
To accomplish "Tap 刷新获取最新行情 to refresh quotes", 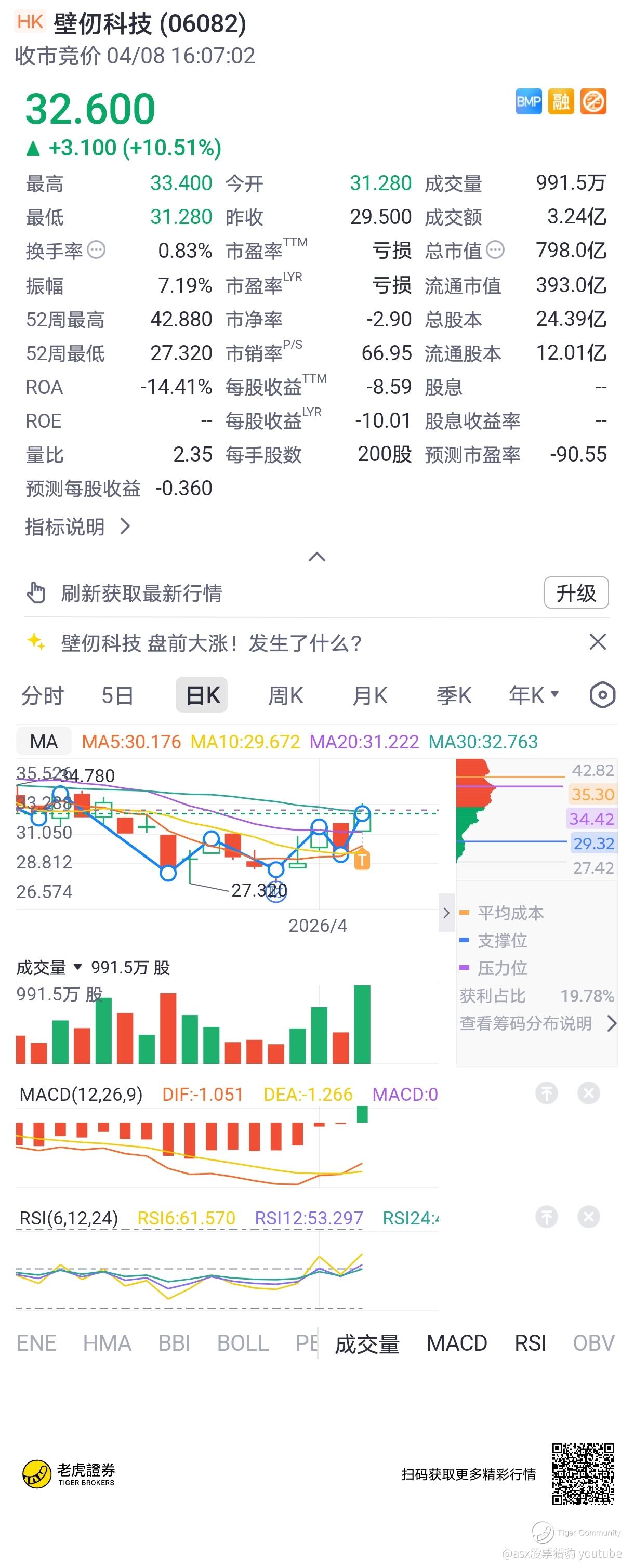I will click(x=141, y=593).
